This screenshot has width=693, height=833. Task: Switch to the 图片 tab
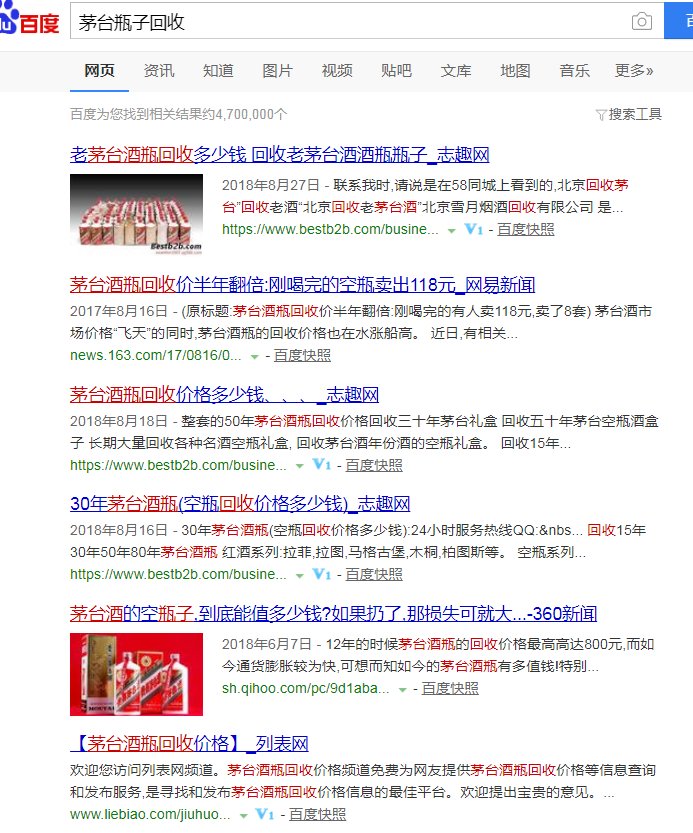[277, 71]
